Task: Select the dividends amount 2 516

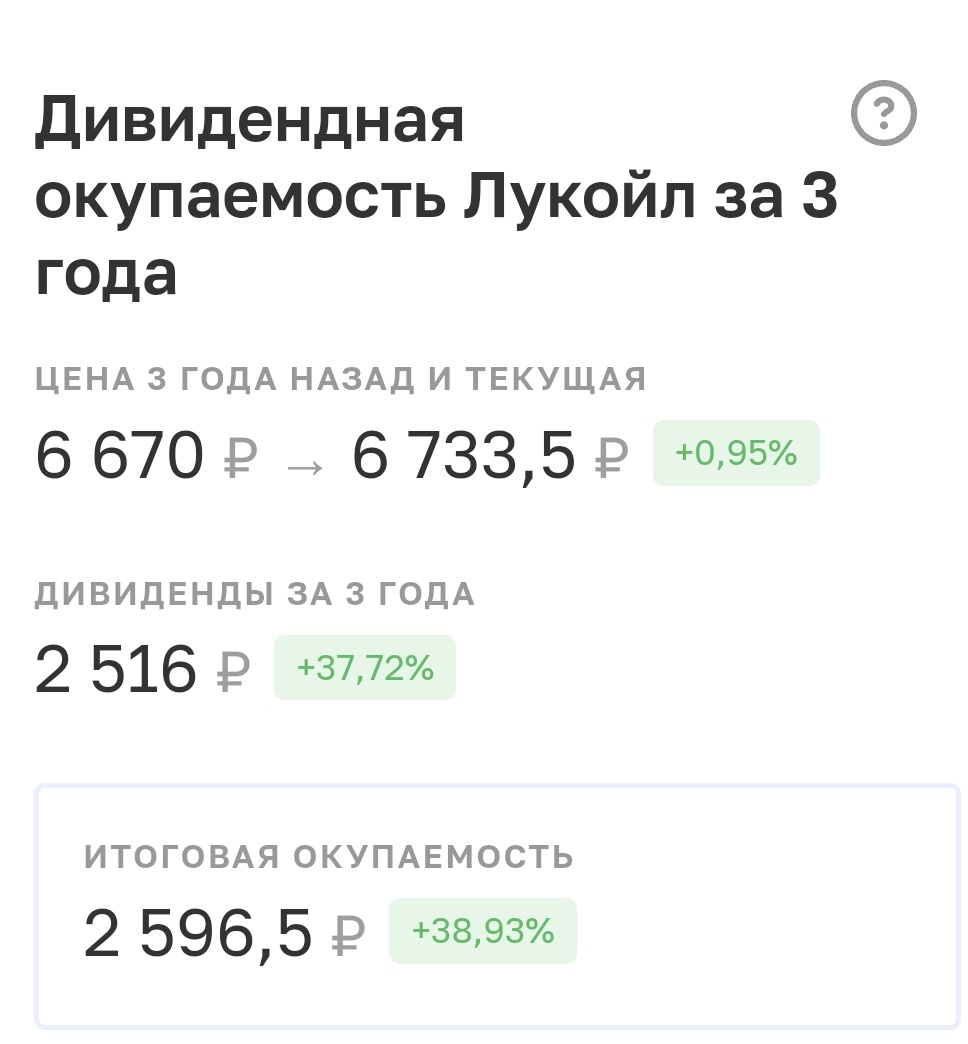Action: tap(115, 667)
